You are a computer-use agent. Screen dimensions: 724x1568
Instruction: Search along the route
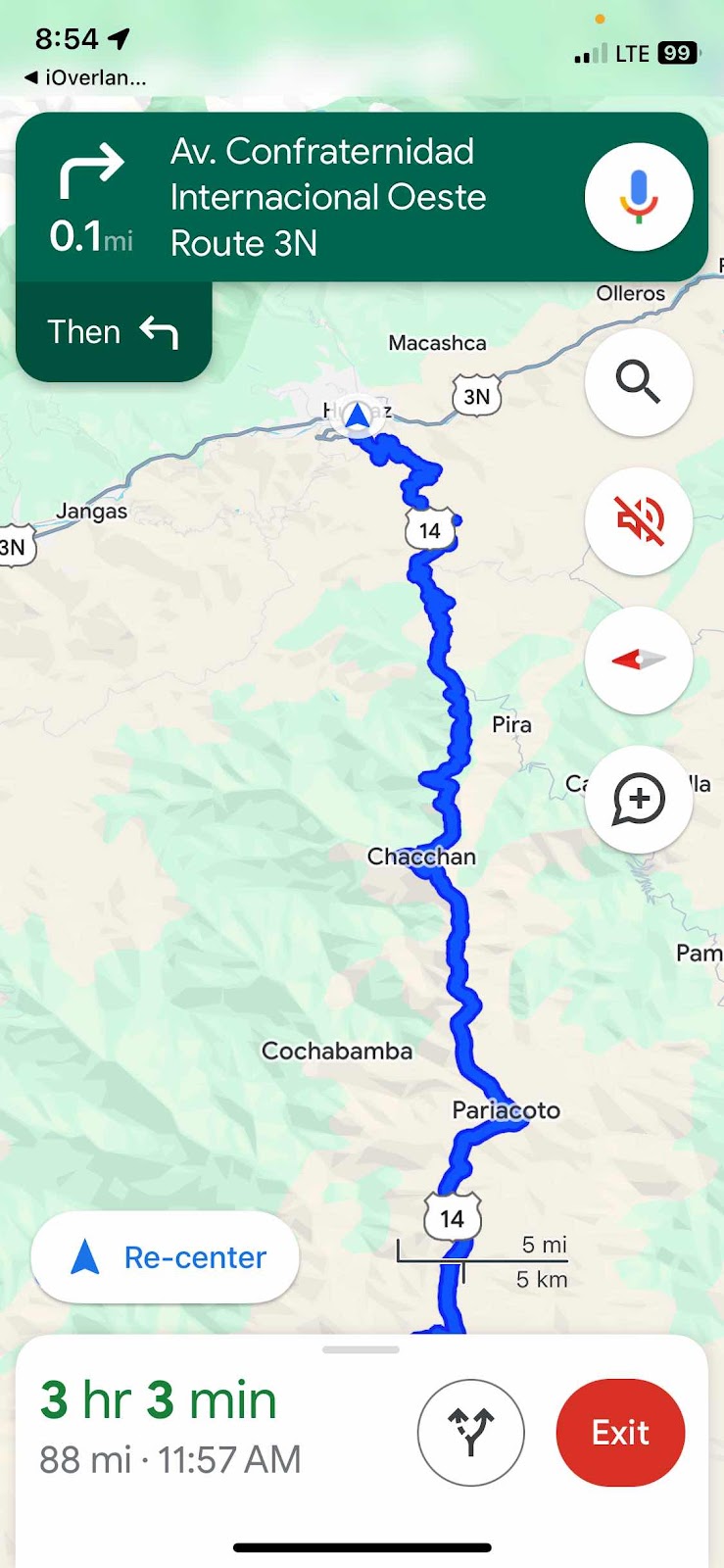click(638, 381)
